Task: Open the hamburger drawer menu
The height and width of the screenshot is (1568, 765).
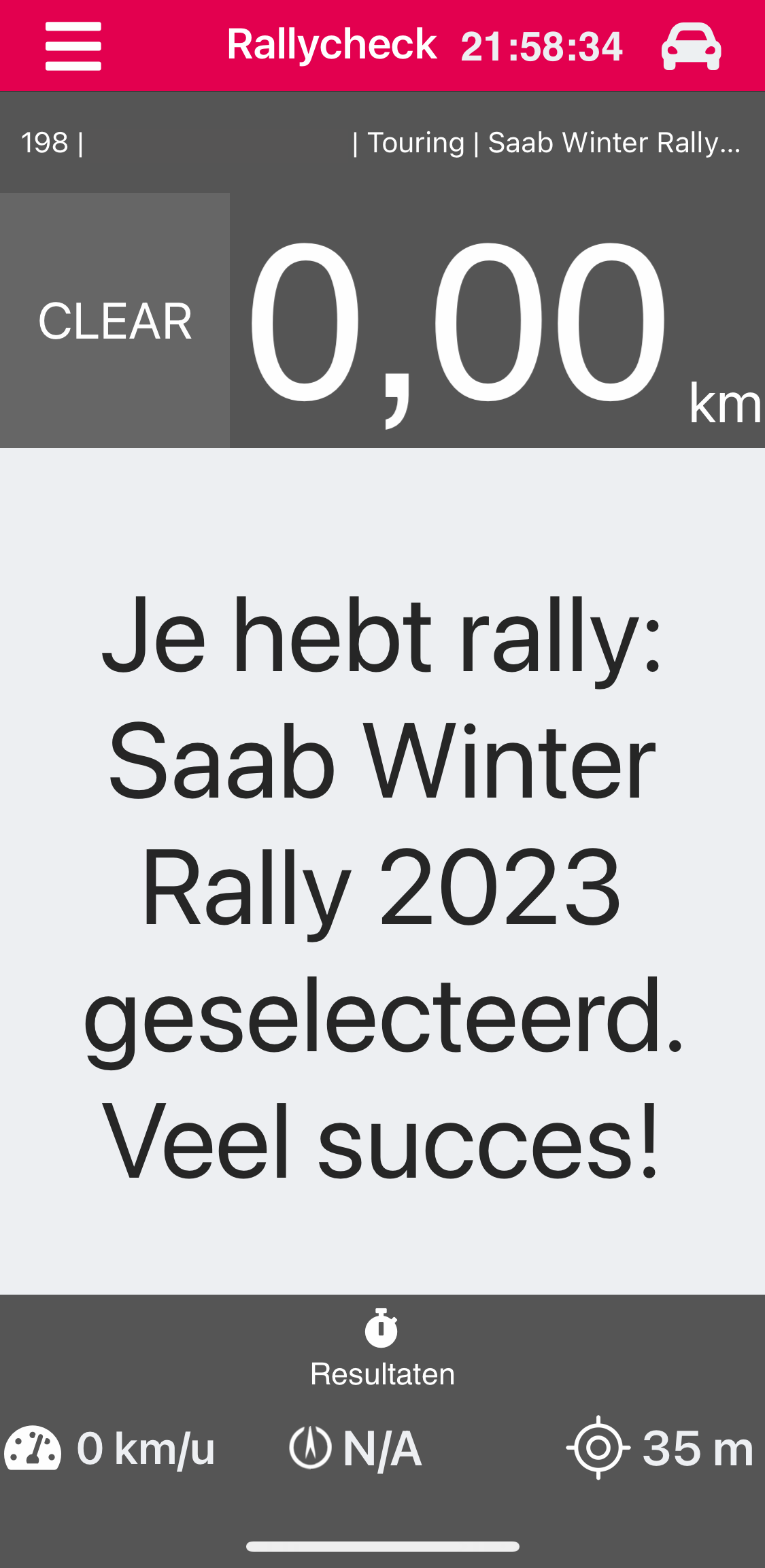Action: coord(73,46)
